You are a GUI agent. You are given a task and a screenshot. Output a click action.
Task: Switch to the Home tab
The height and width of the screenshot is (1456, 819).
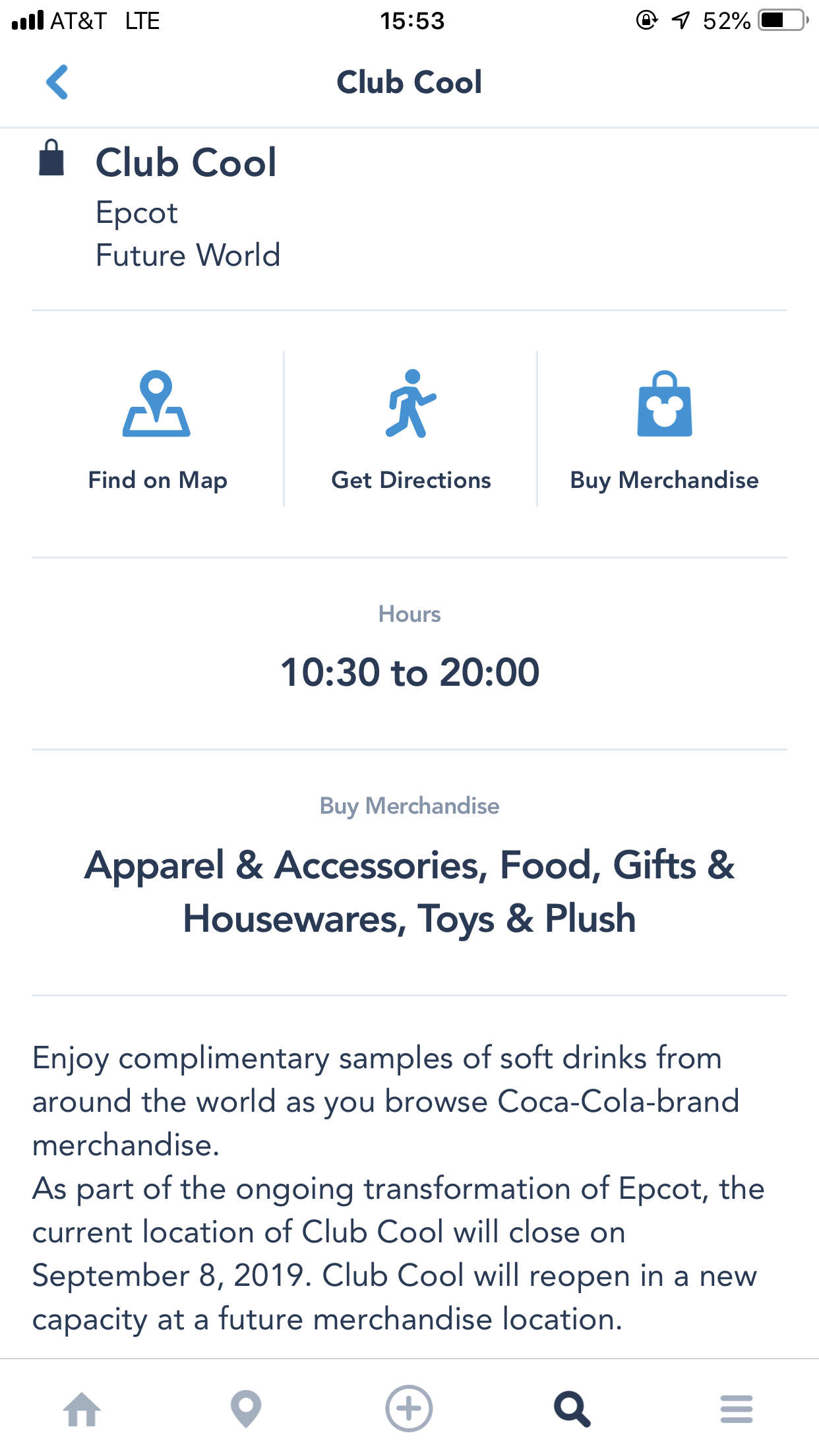(x=82, y=1409)
